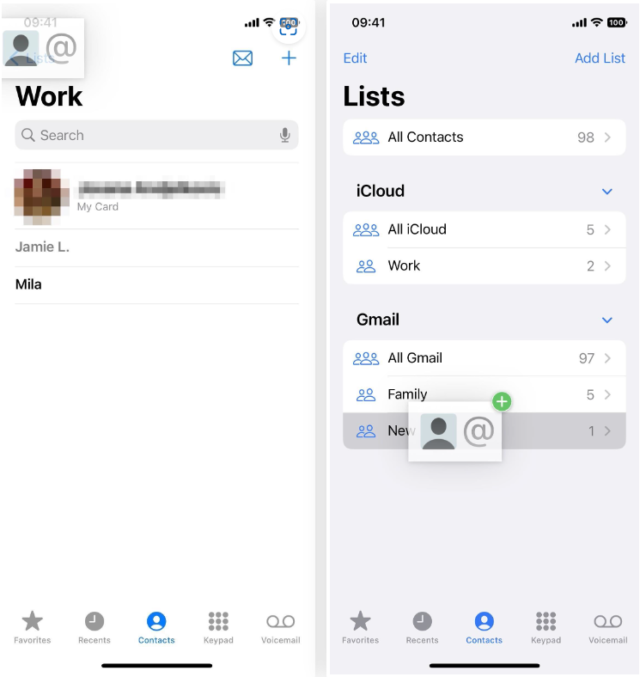Collapse the Gmail section
This screenshot has width=640, height=677.
(607, 320)
